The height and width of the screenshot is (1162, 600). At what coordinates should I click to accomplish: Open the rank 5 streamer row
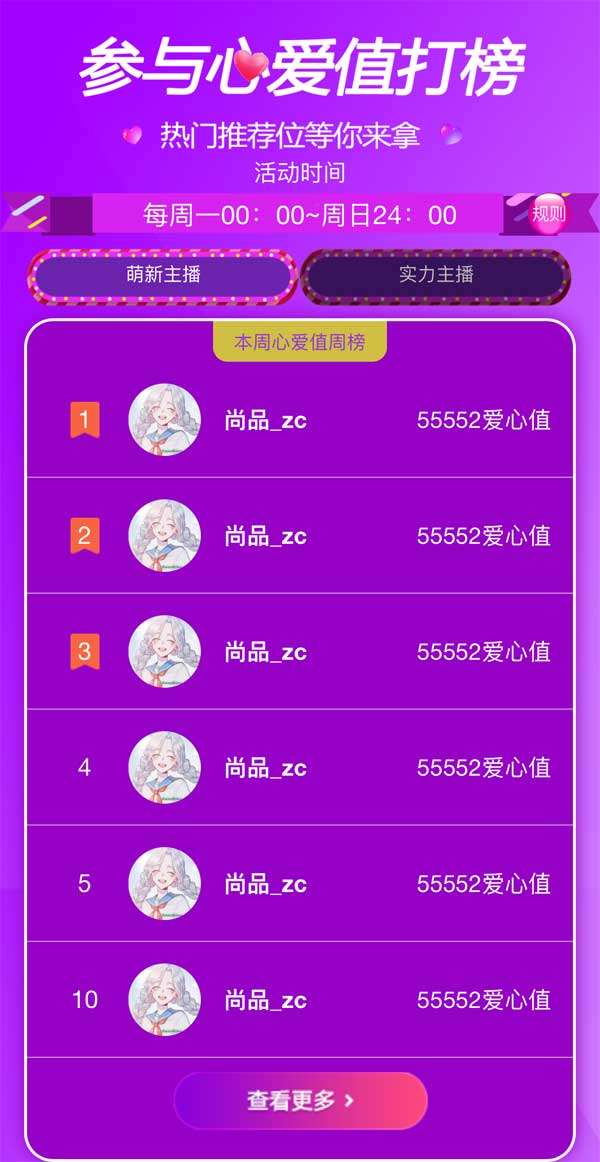pyautogui.click(x=300, y=885)
